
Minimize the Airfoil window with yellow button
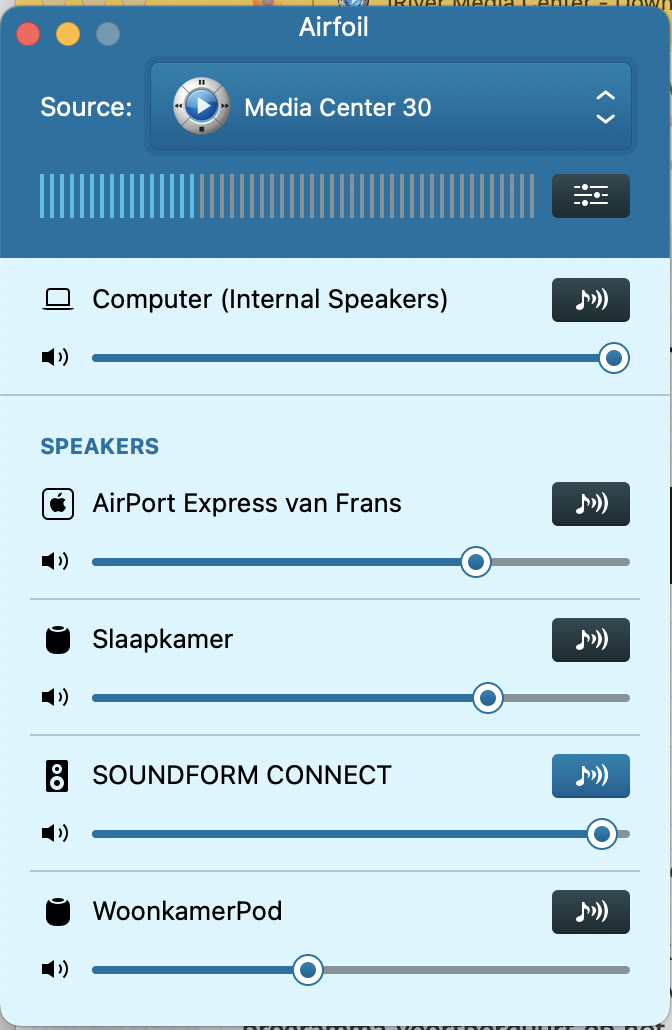68,34
